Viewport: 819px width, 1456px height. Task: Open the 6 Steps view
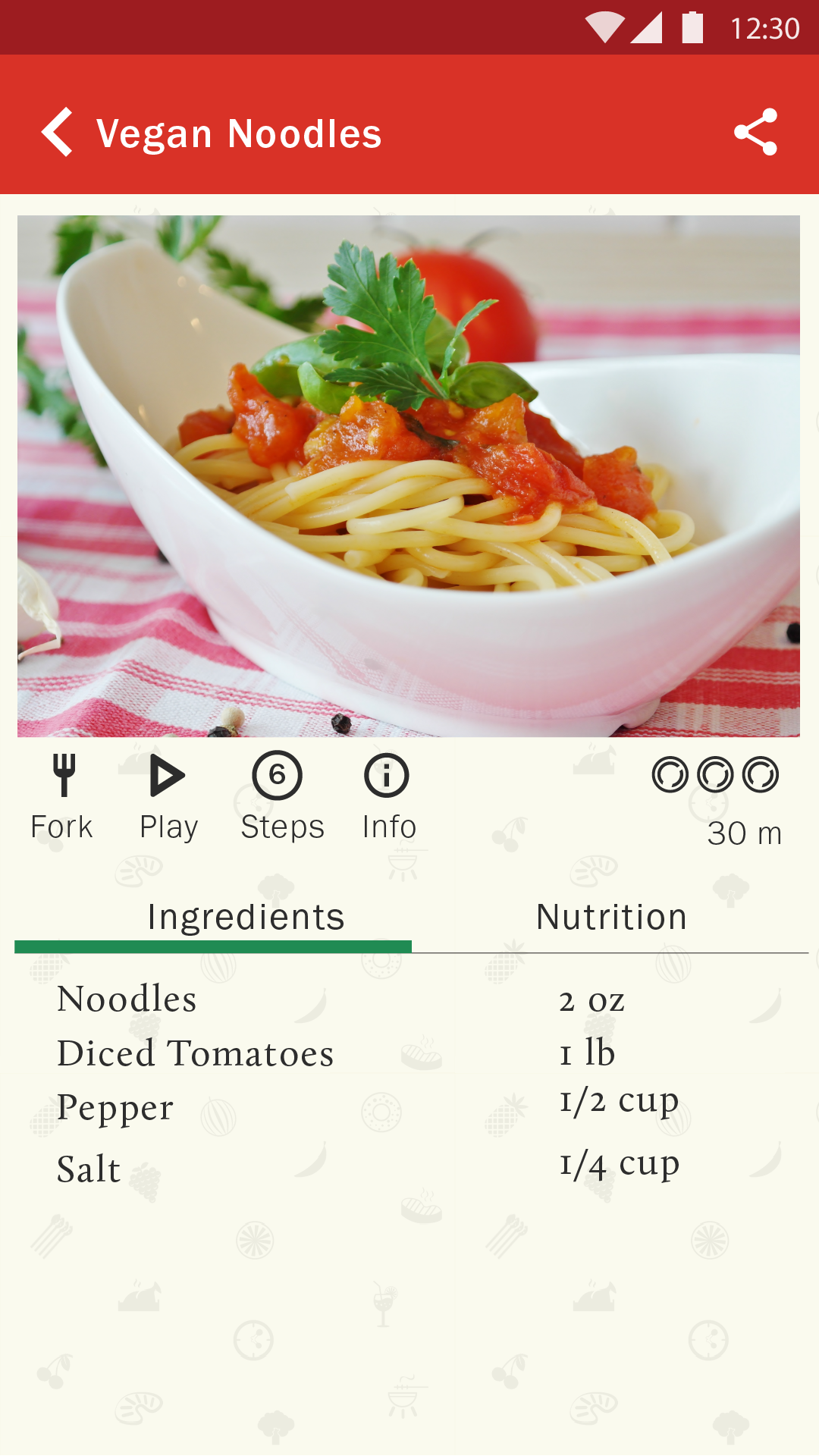tap(281, 797)
